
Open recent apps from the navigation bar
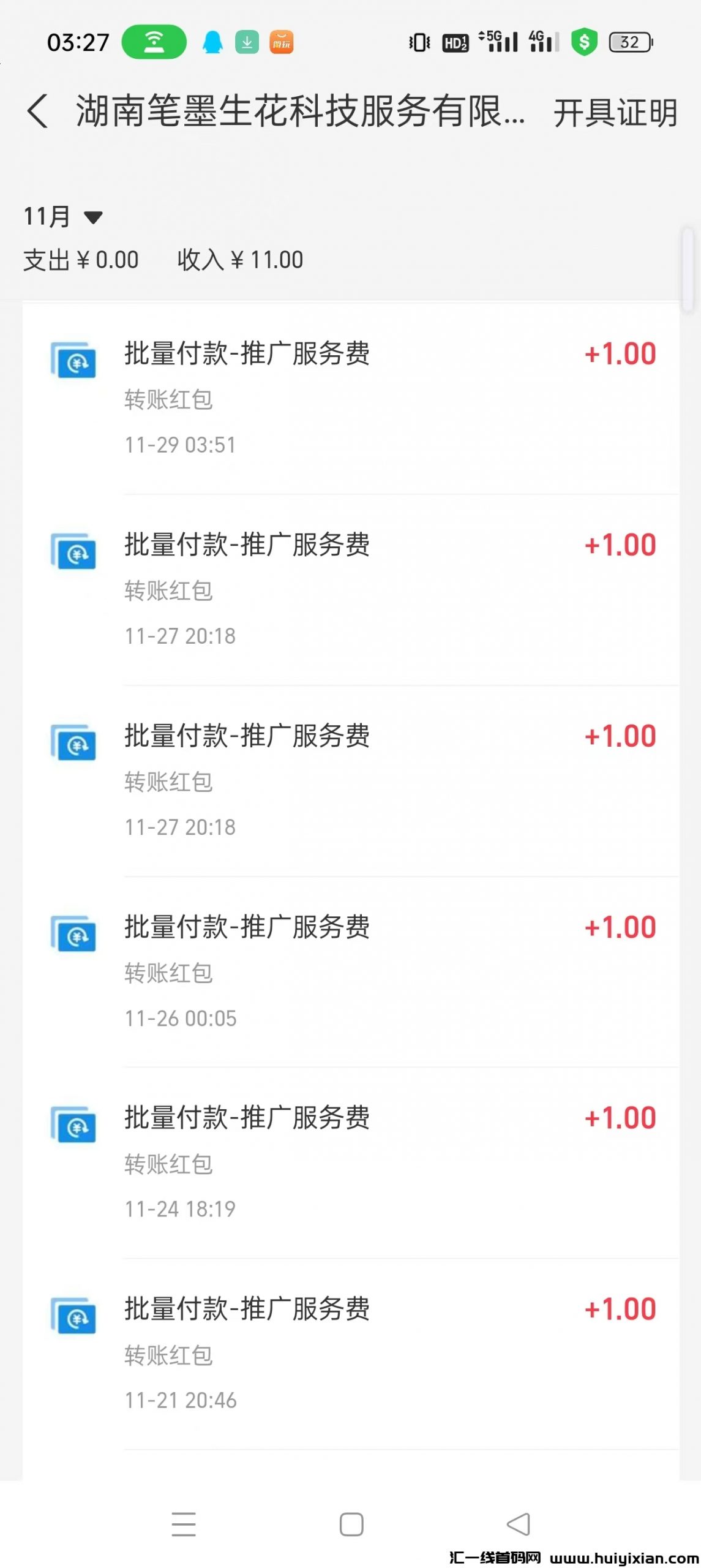[184, 1525]
